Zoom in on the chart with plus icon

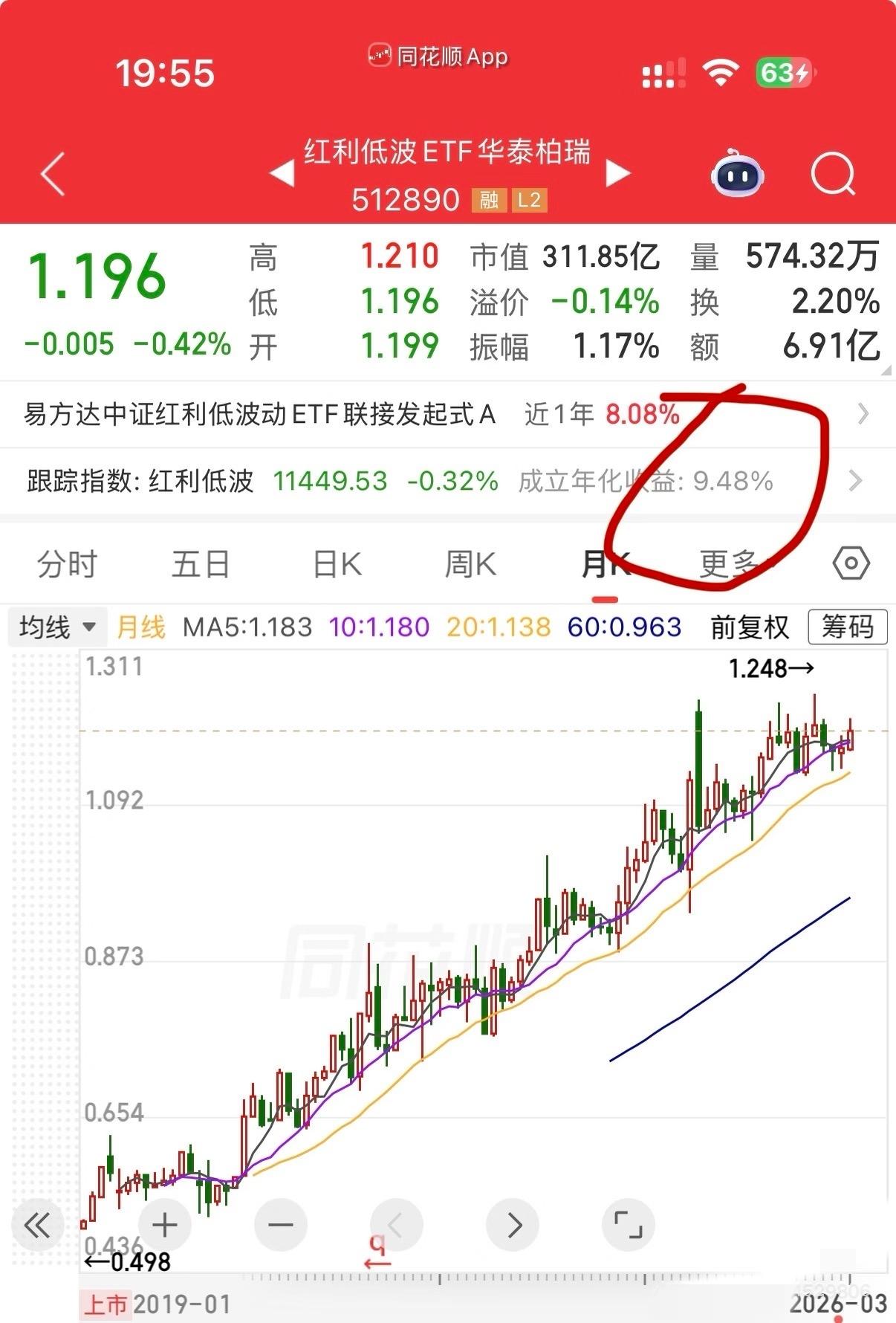coord(164,1224)
